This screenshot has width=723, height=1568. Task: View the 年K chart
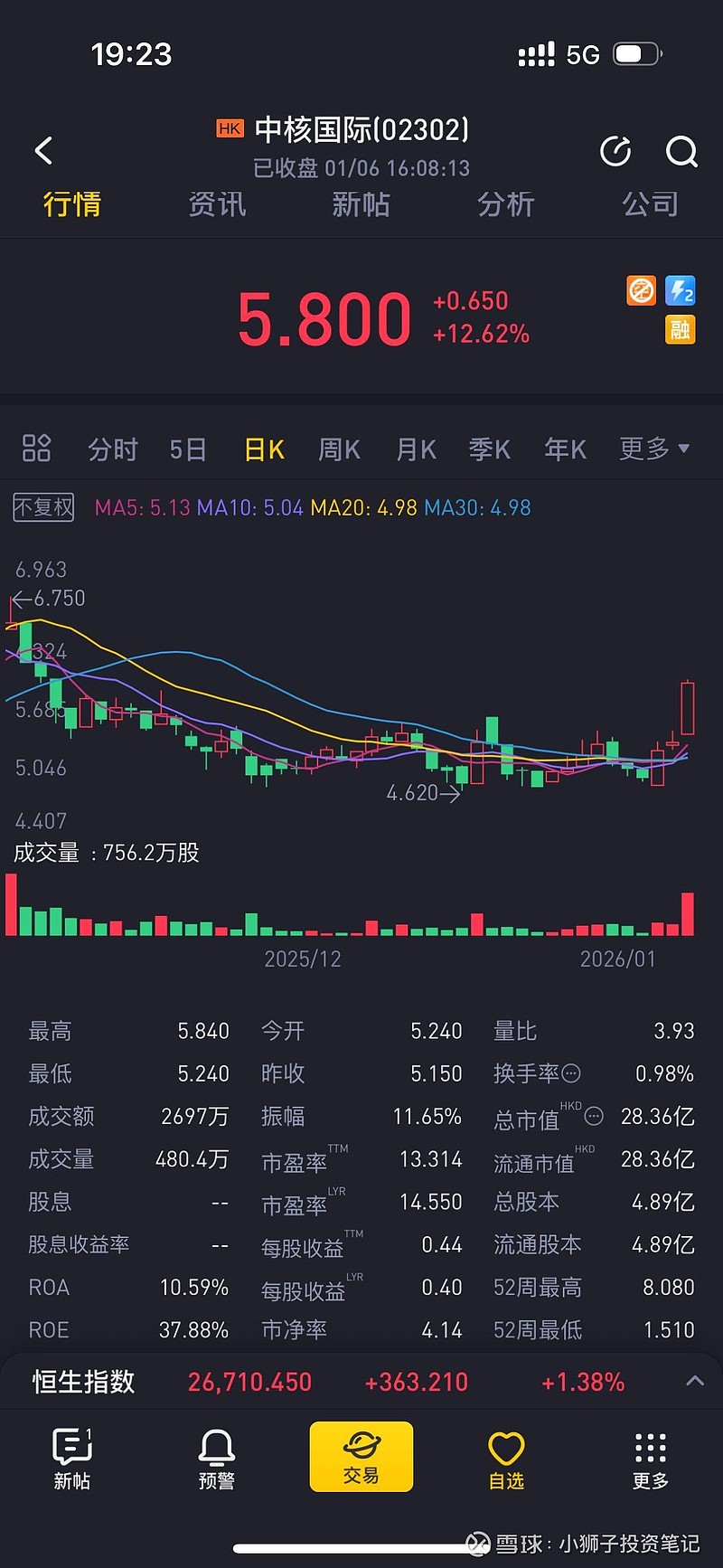tap(565, 449)
